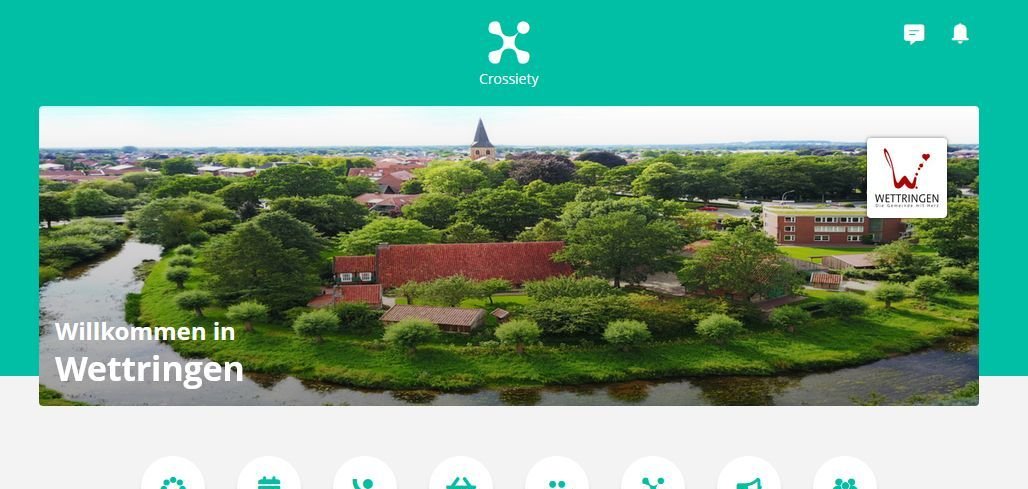Open the Willkommen in Wettringen banner

508,256
